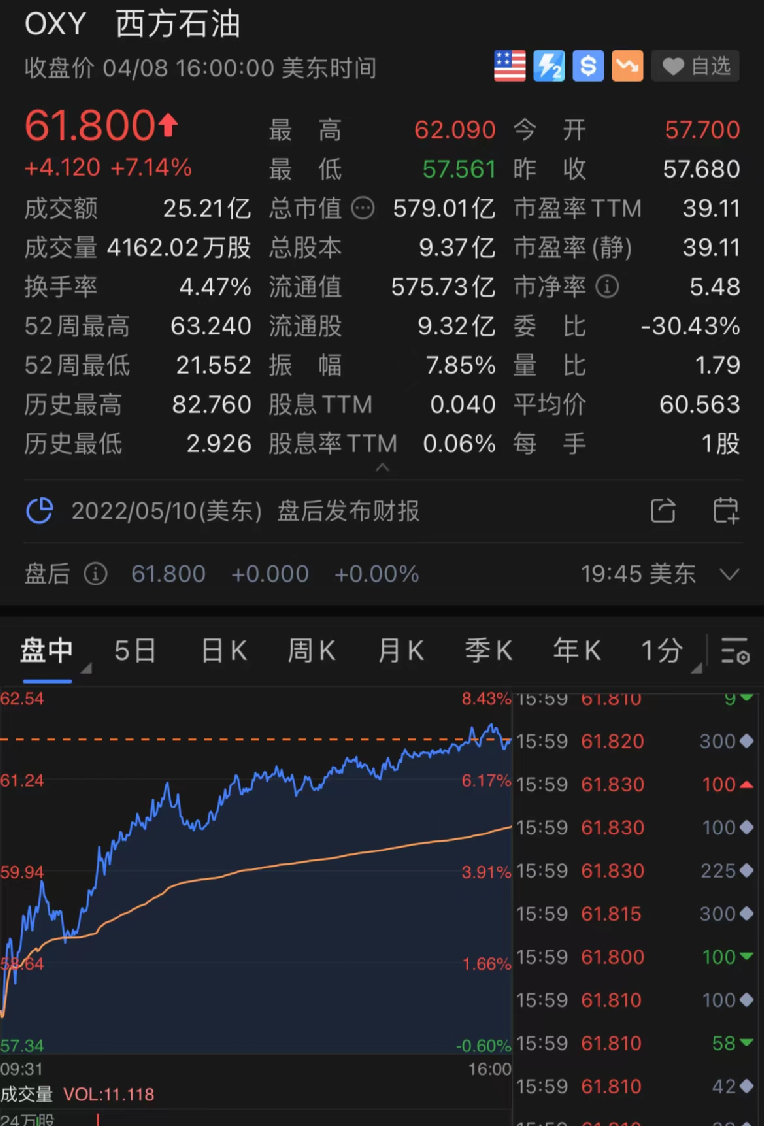Screen dimensions: 764x1126
Task: Switch to the 5日 five-day chart tab
Action: tap(135, 650)
